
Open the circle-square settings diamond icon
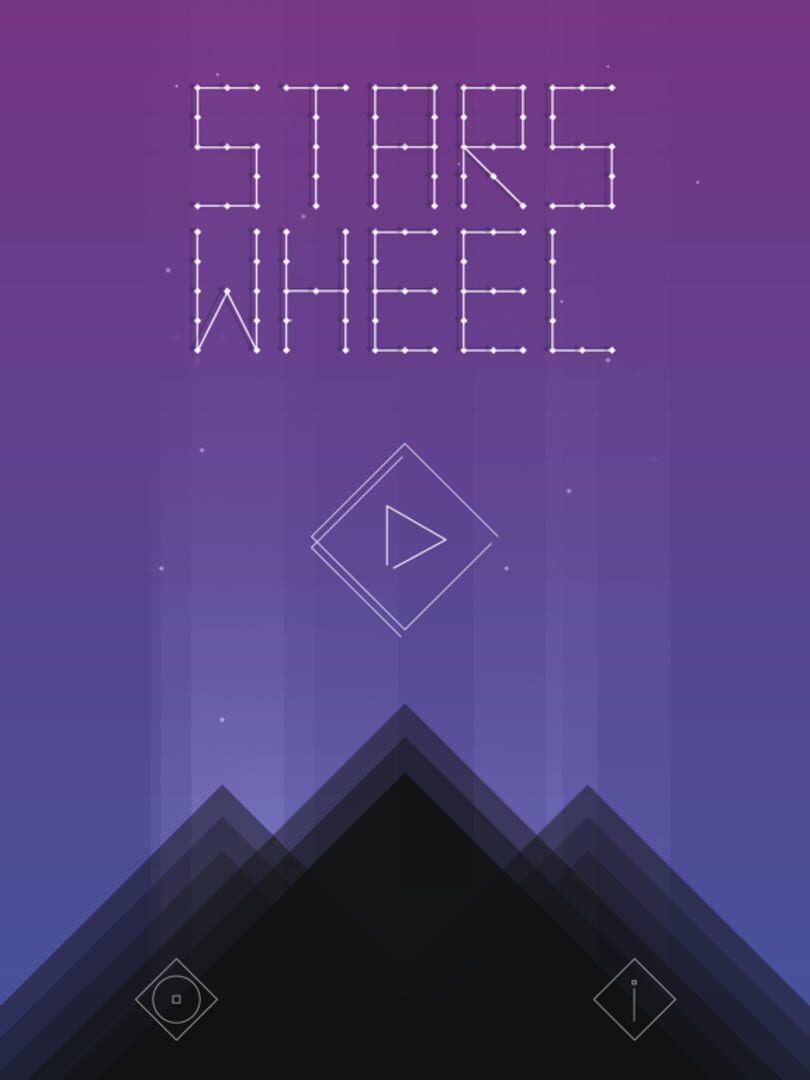[176, 999]
